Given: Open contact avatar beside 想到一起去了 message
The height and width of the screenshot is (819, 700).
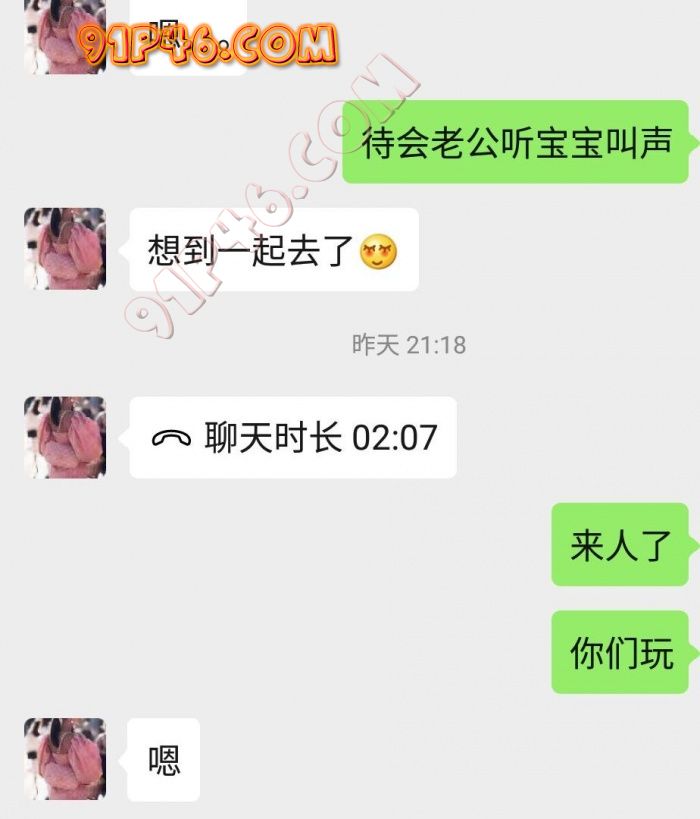Looking at the screenshot, I should pos(65,249).
